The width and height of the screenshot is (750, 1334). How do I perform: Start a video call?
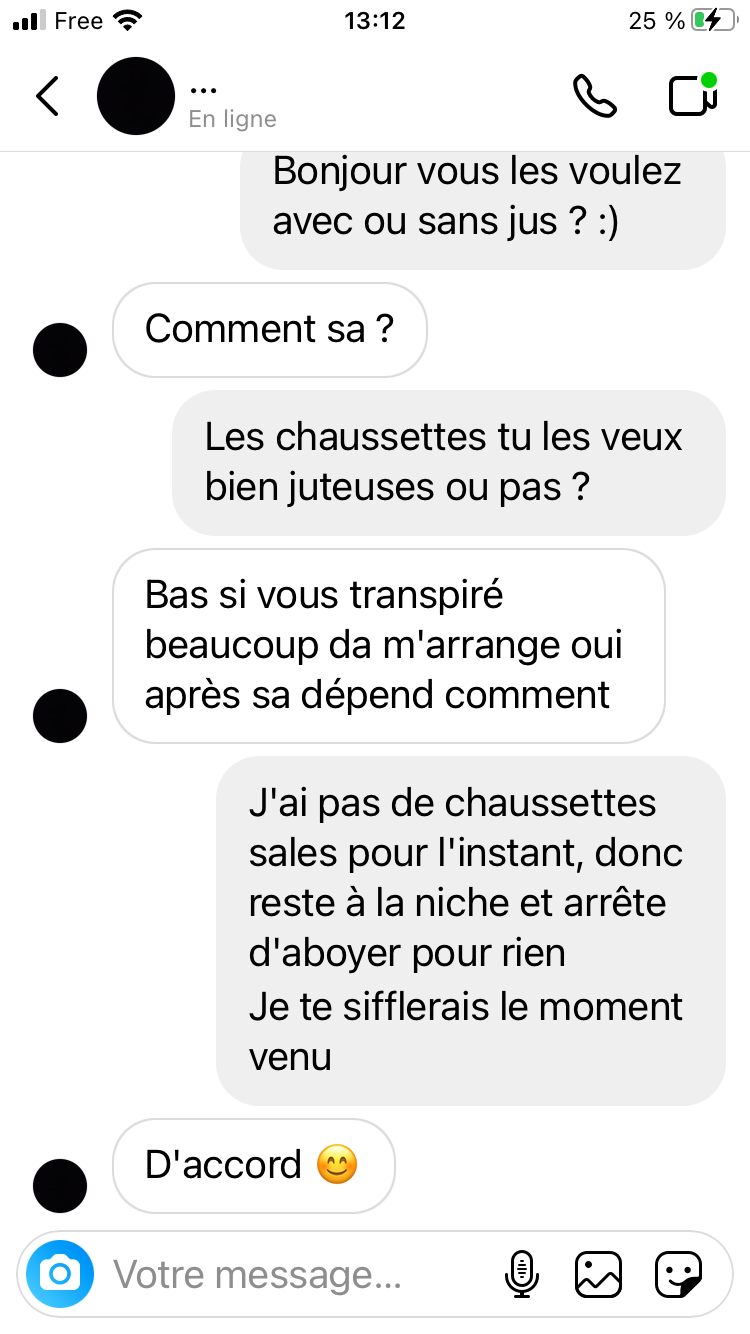(693, 95)
